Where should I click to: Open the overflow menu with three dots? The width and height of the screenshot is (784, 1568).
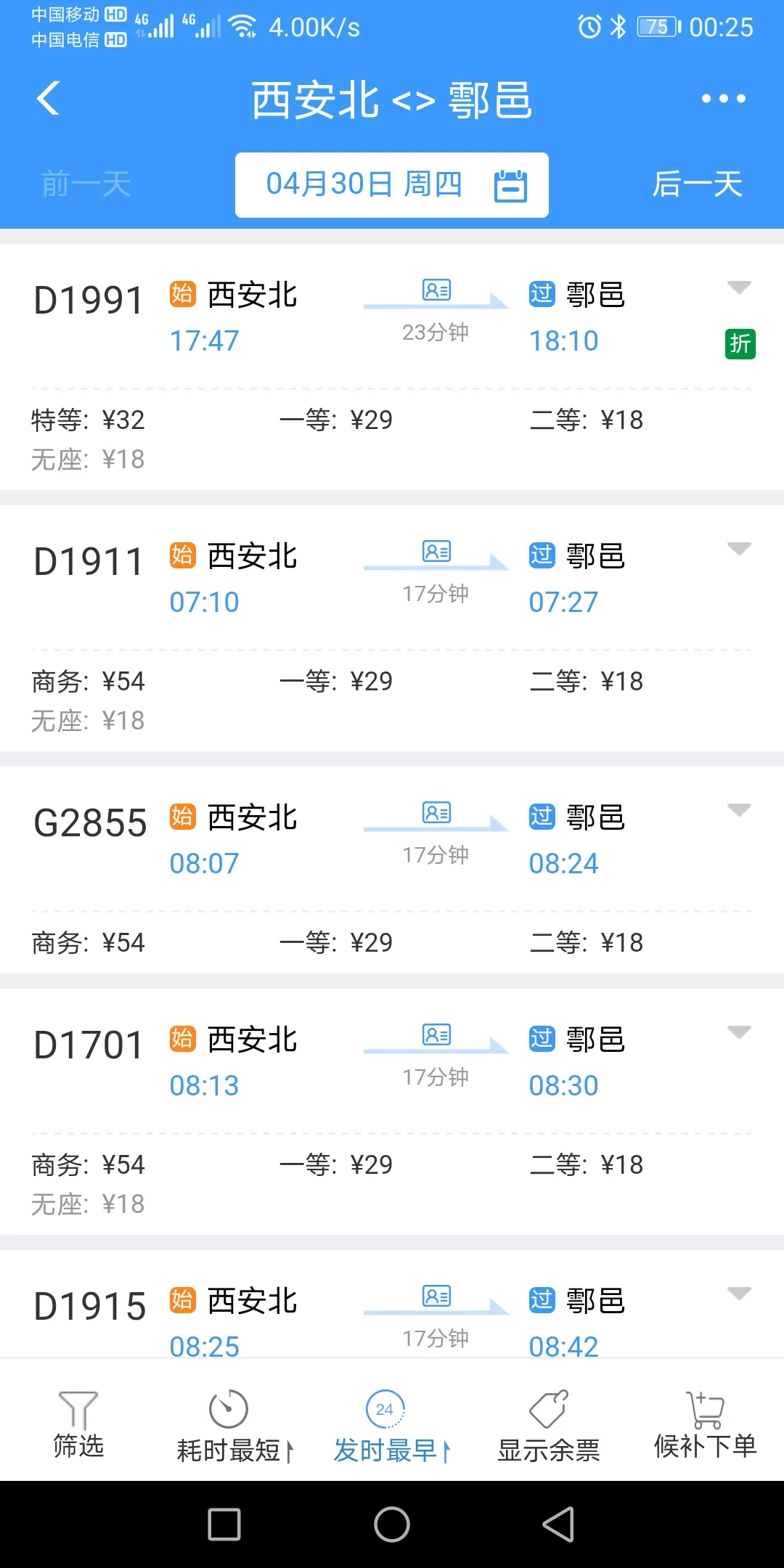(x=723, y=99)
